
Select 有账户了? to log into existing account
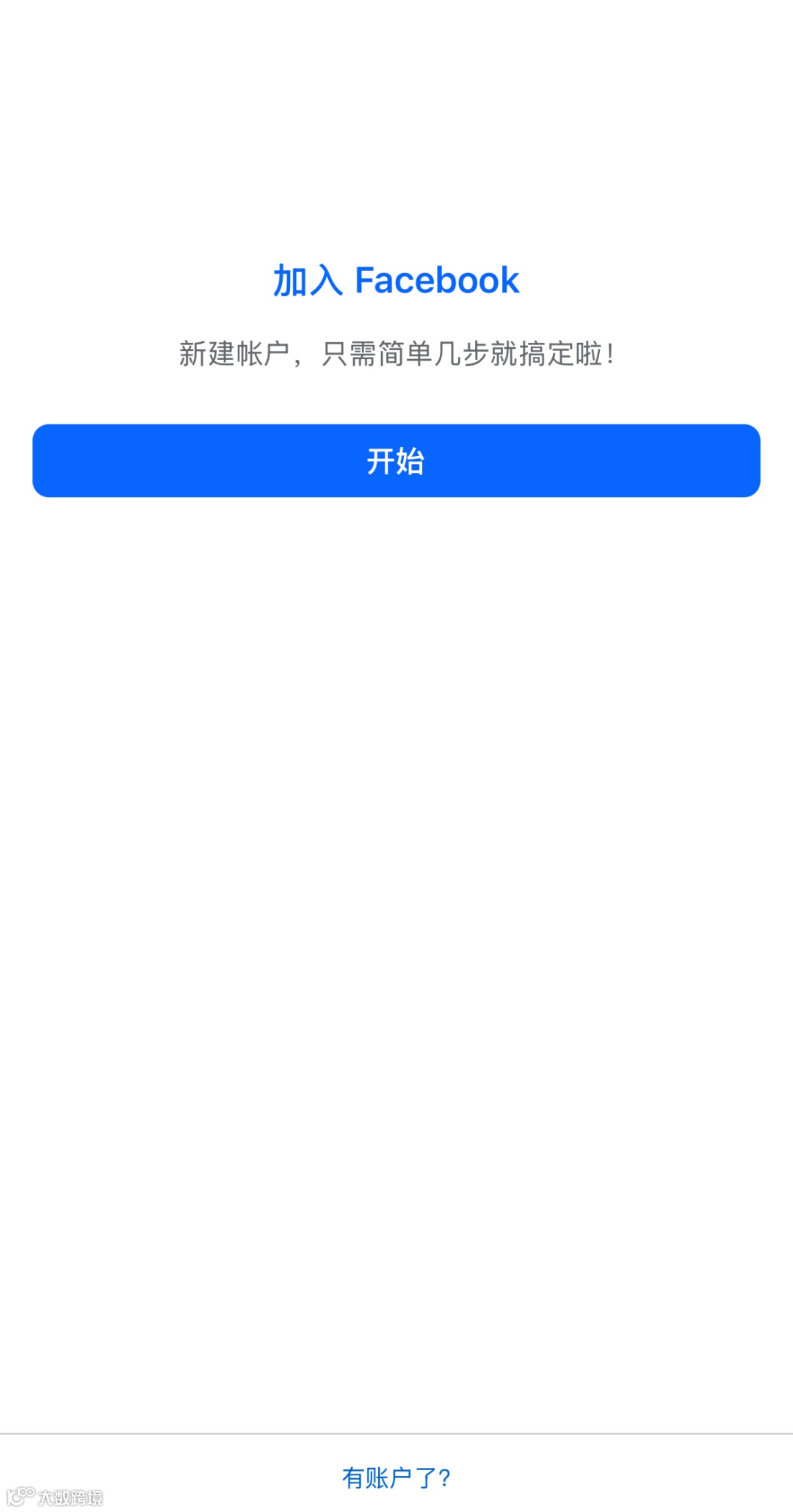[396, 1478]
